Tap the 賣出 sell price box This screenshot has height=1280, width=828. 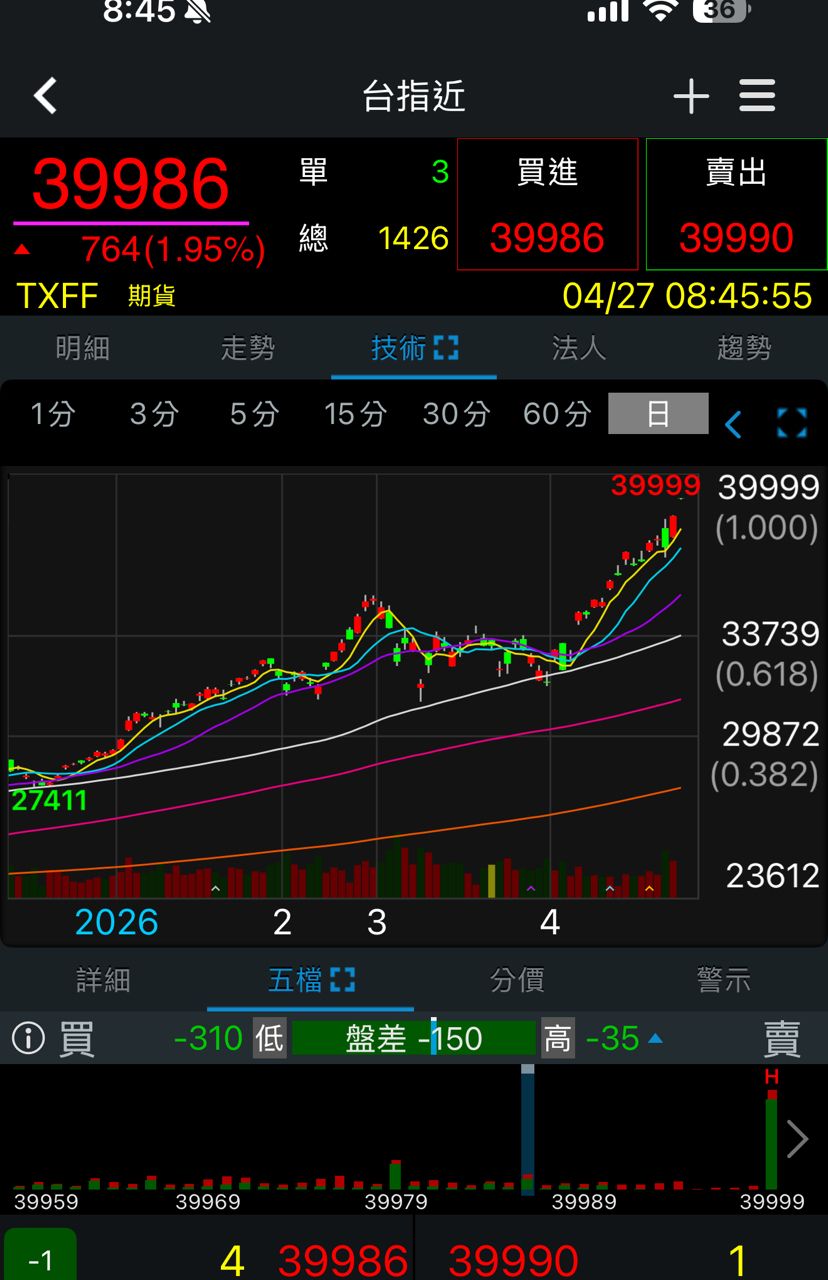[736, 205]
